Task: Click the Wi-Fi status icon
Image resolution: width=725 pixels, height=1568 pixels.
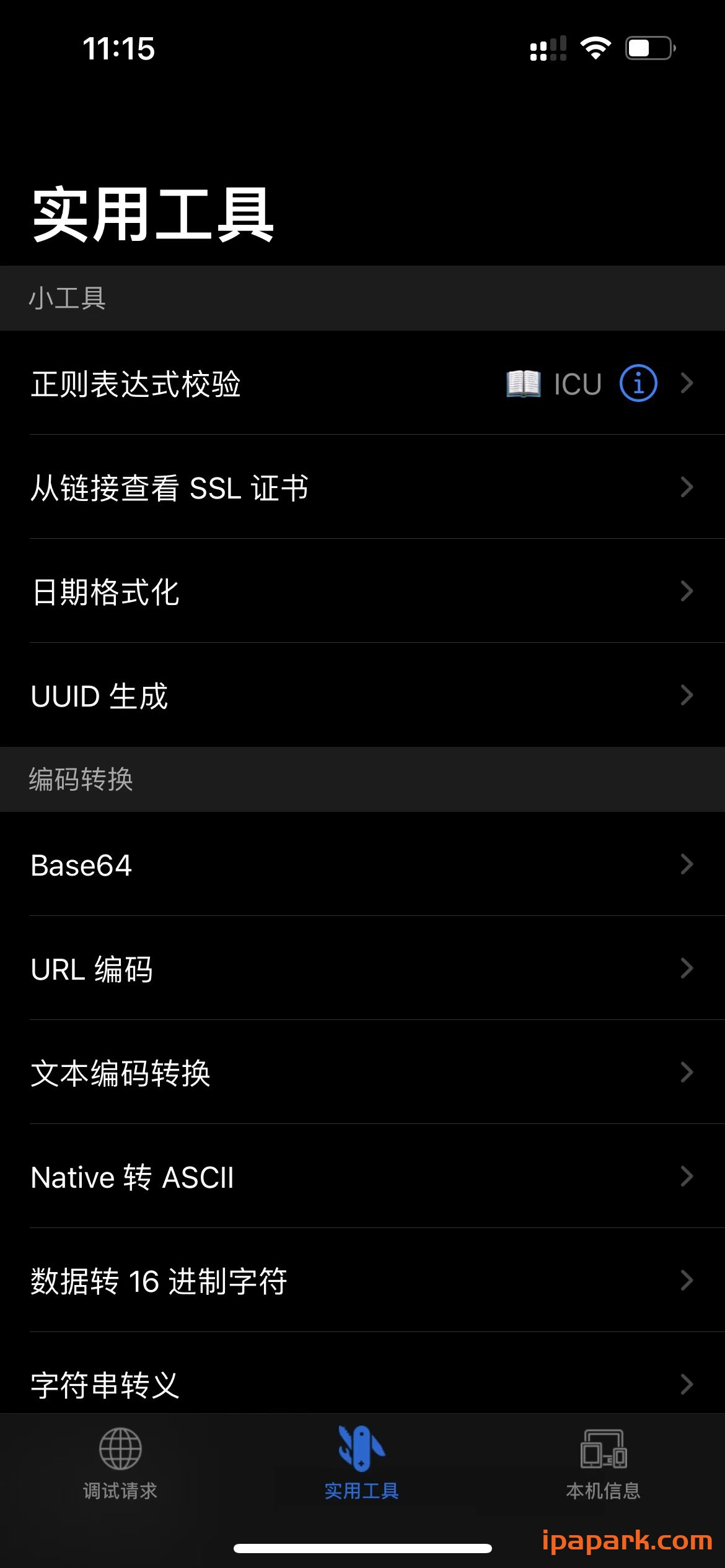Action: point(594,48)
